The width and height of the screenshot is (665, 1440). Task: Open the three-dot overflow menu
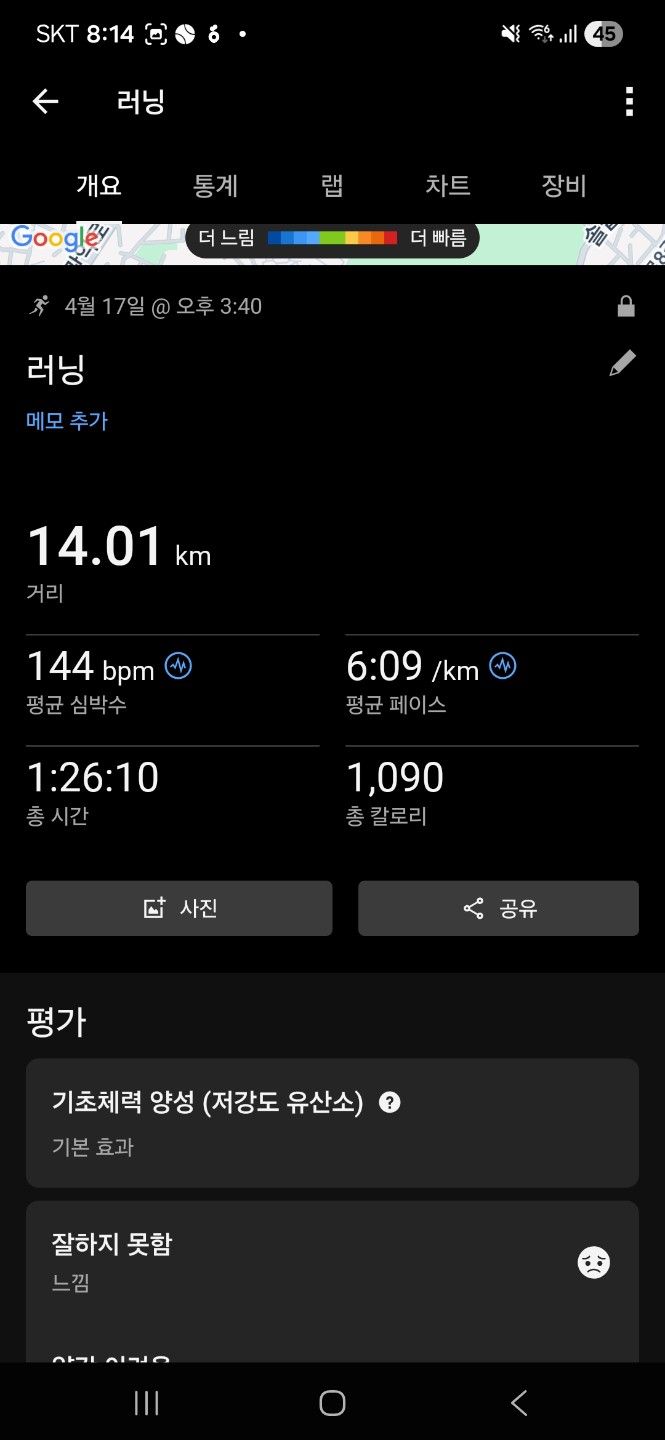coord(628,101)
